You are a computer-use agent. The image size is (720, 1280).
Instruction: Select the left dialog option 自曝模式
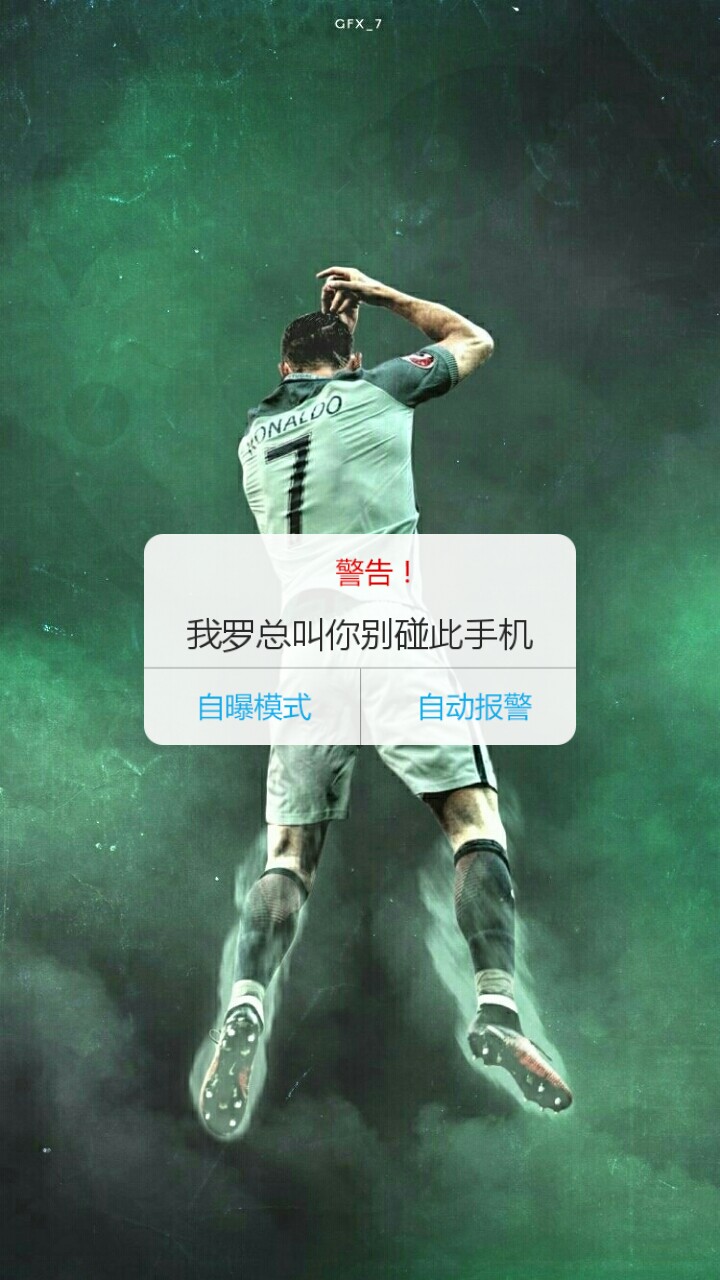click(256, 707)
